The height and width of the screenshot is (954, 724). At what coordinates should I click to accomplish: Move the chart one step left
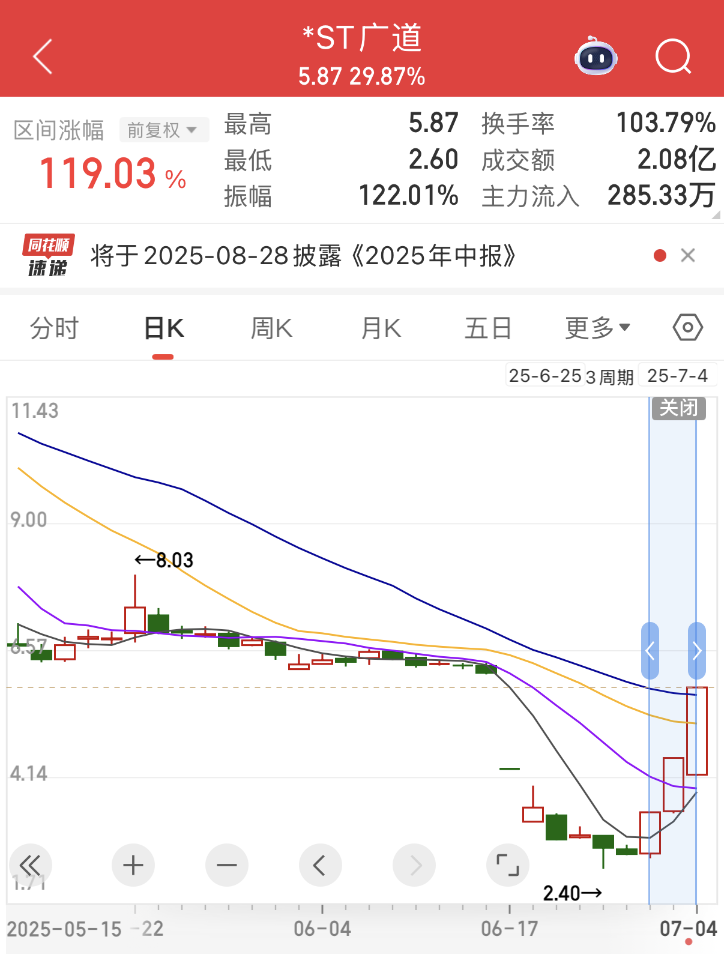coord(320,864)
